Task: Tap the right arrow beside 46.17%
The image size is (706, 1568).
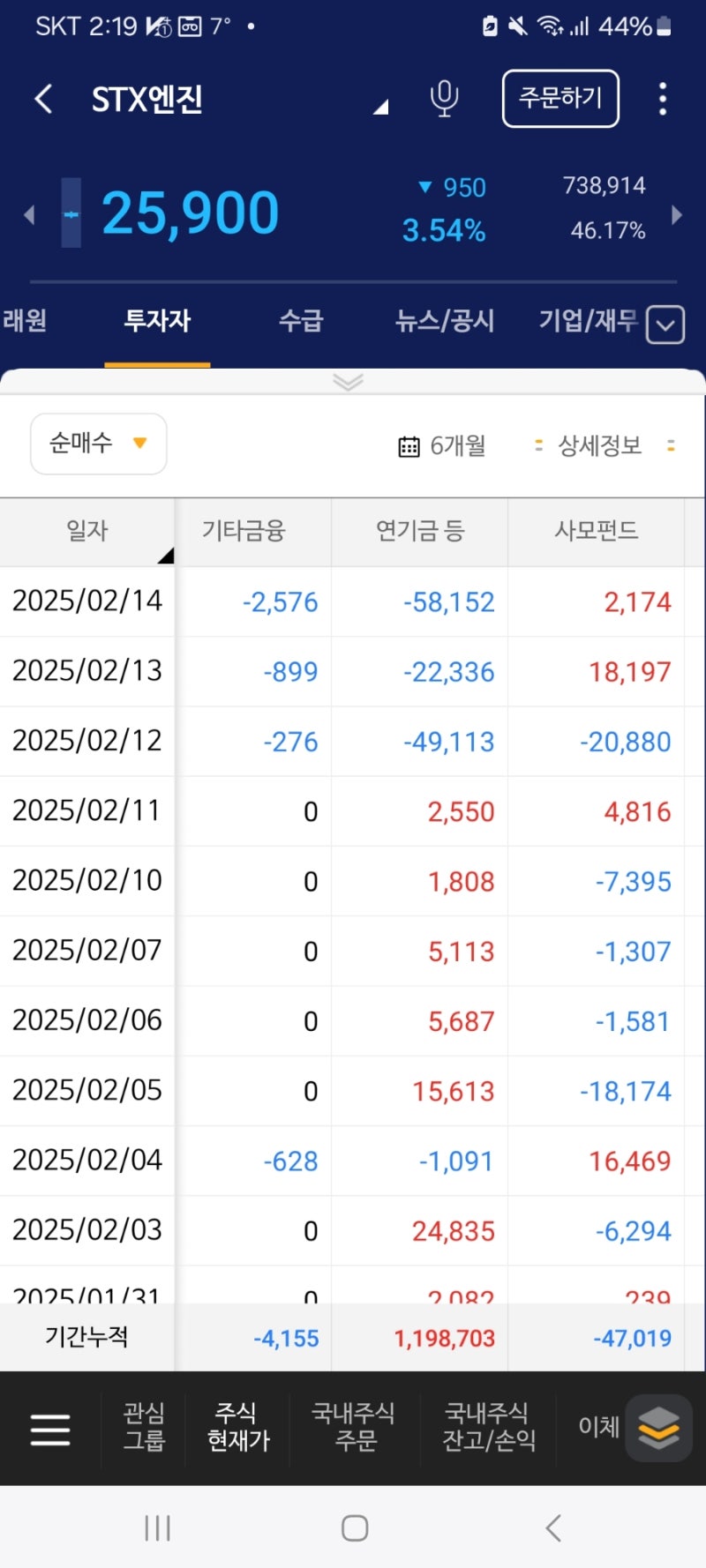Action: 676,214
